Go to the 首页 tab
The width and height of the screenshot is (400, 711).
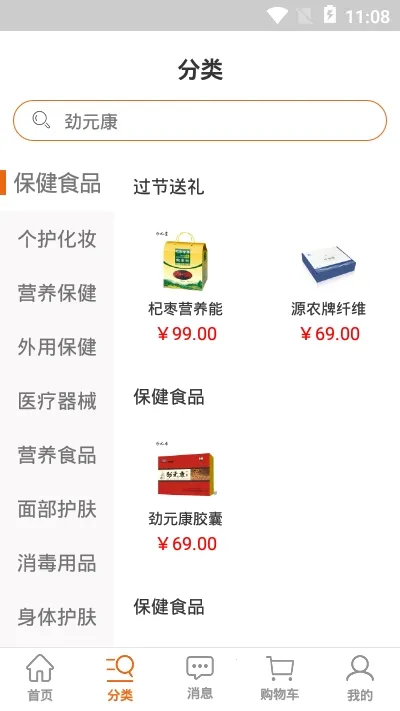pyautogui.click(x=40, y=678)
